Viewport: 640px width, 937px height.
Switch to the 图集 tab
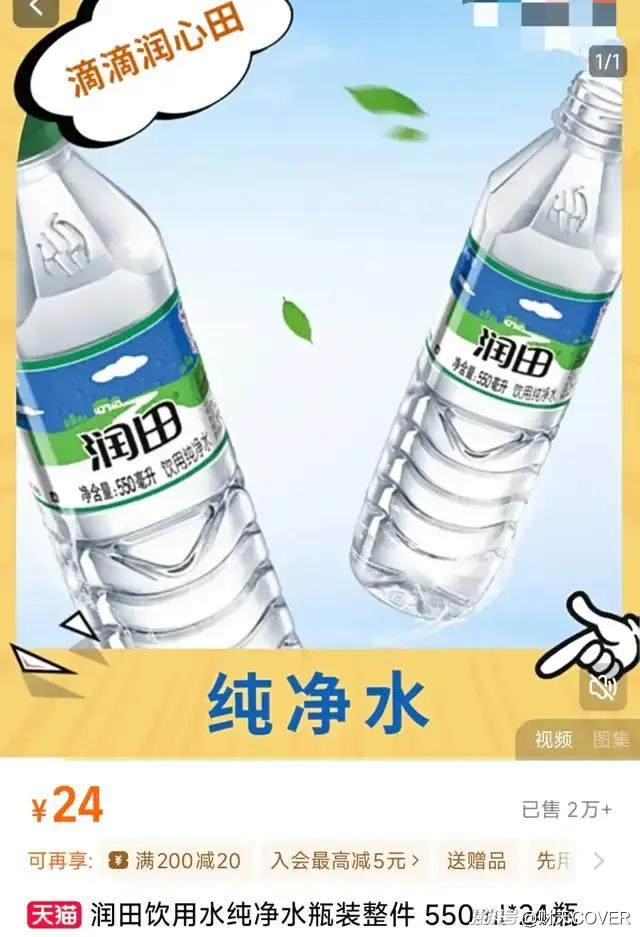(610, 740)
